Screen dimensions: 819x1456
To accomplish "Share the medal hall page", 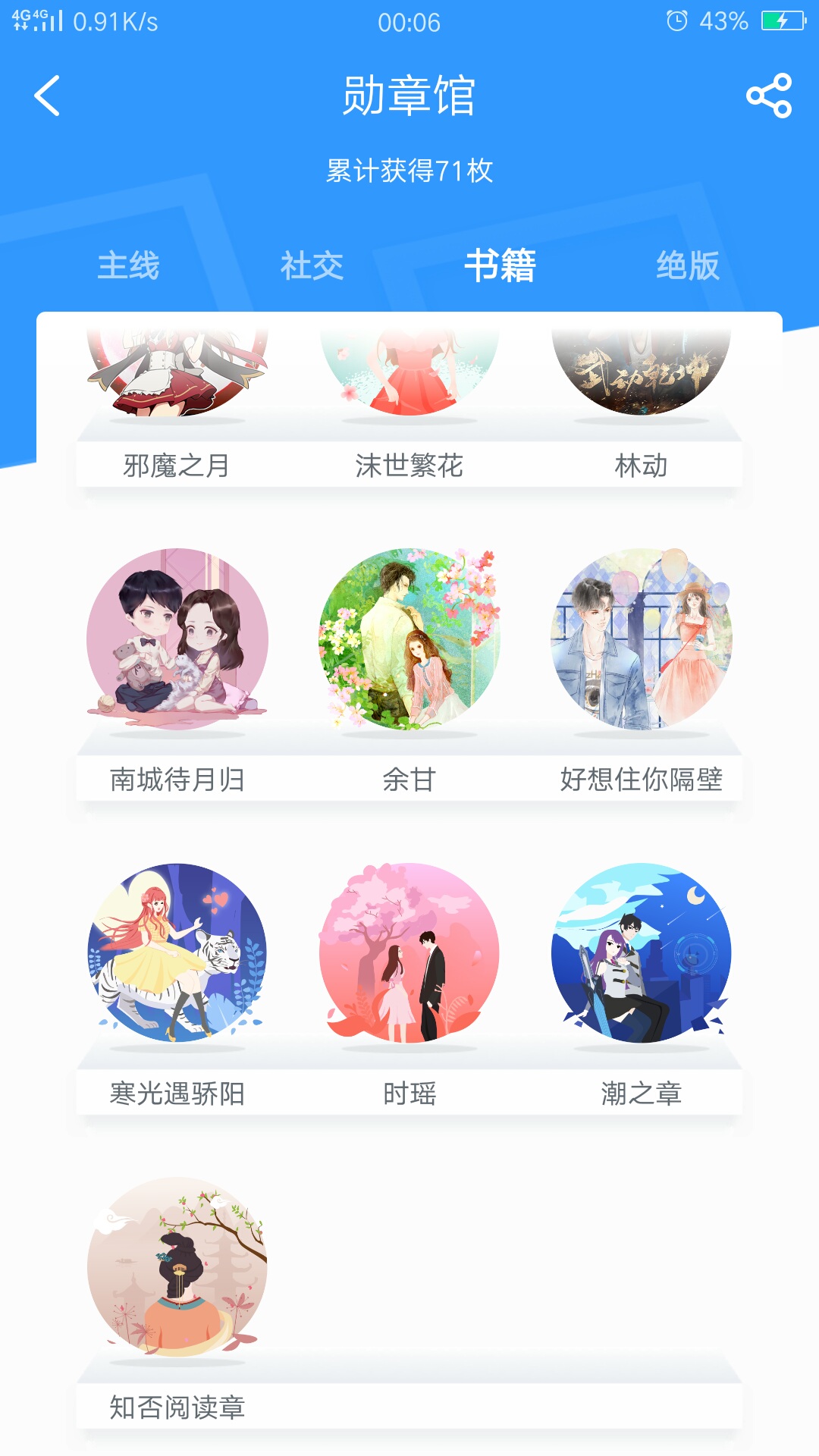I will (x=769, y=96).
